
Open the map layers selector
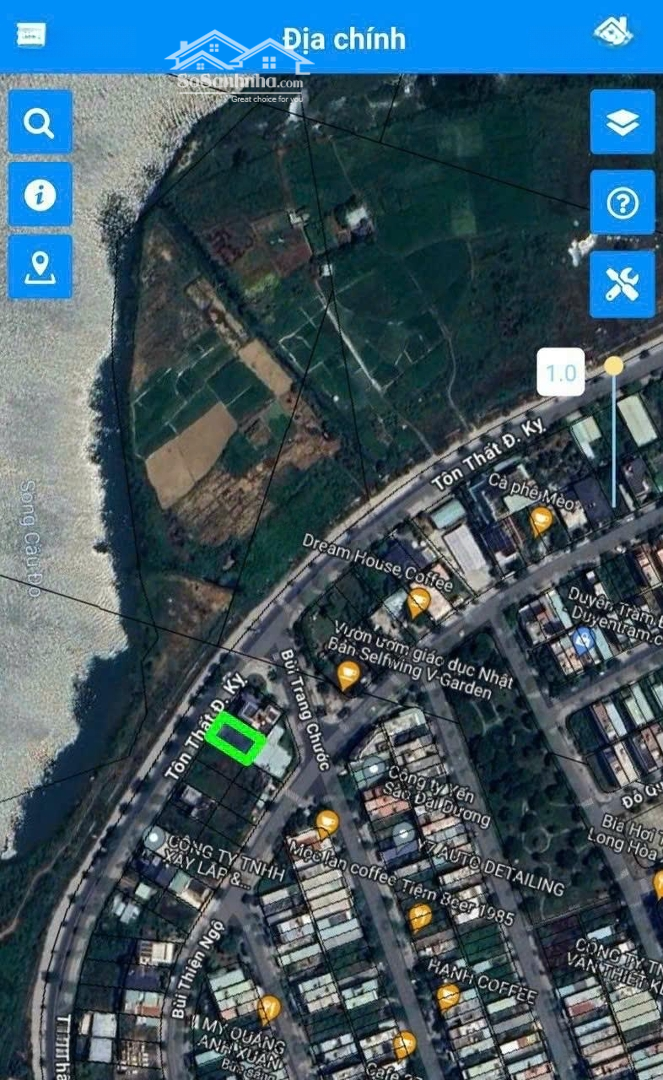tap(622, 122)
